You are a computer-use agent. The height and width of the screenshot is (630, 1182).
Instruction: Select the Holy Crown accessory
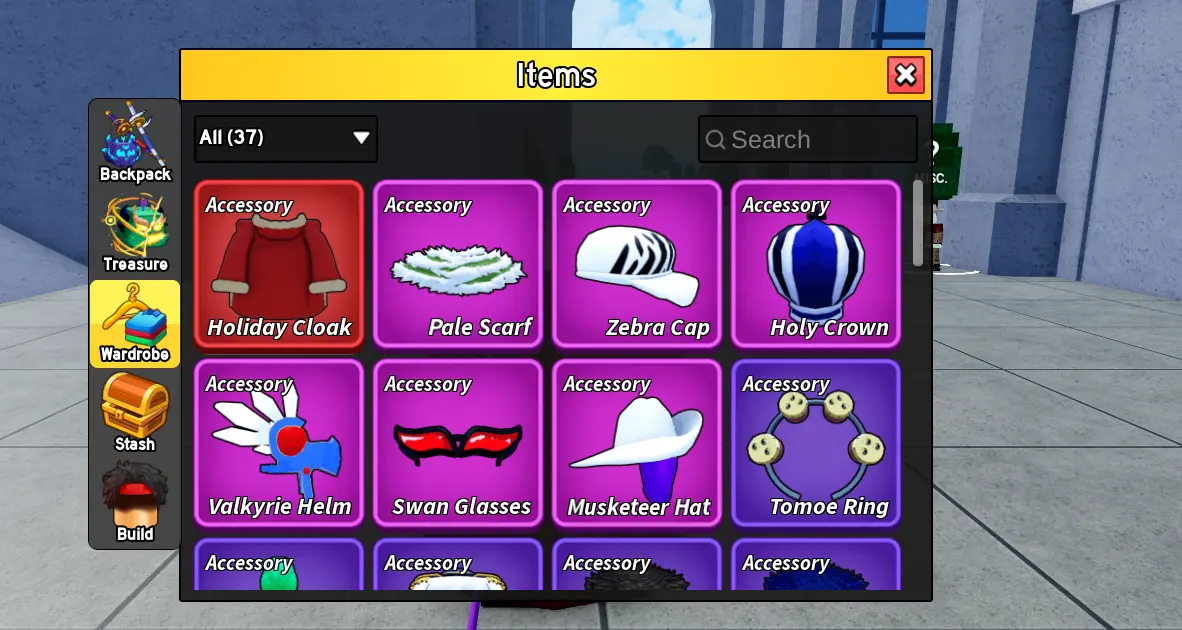point(816,265)
